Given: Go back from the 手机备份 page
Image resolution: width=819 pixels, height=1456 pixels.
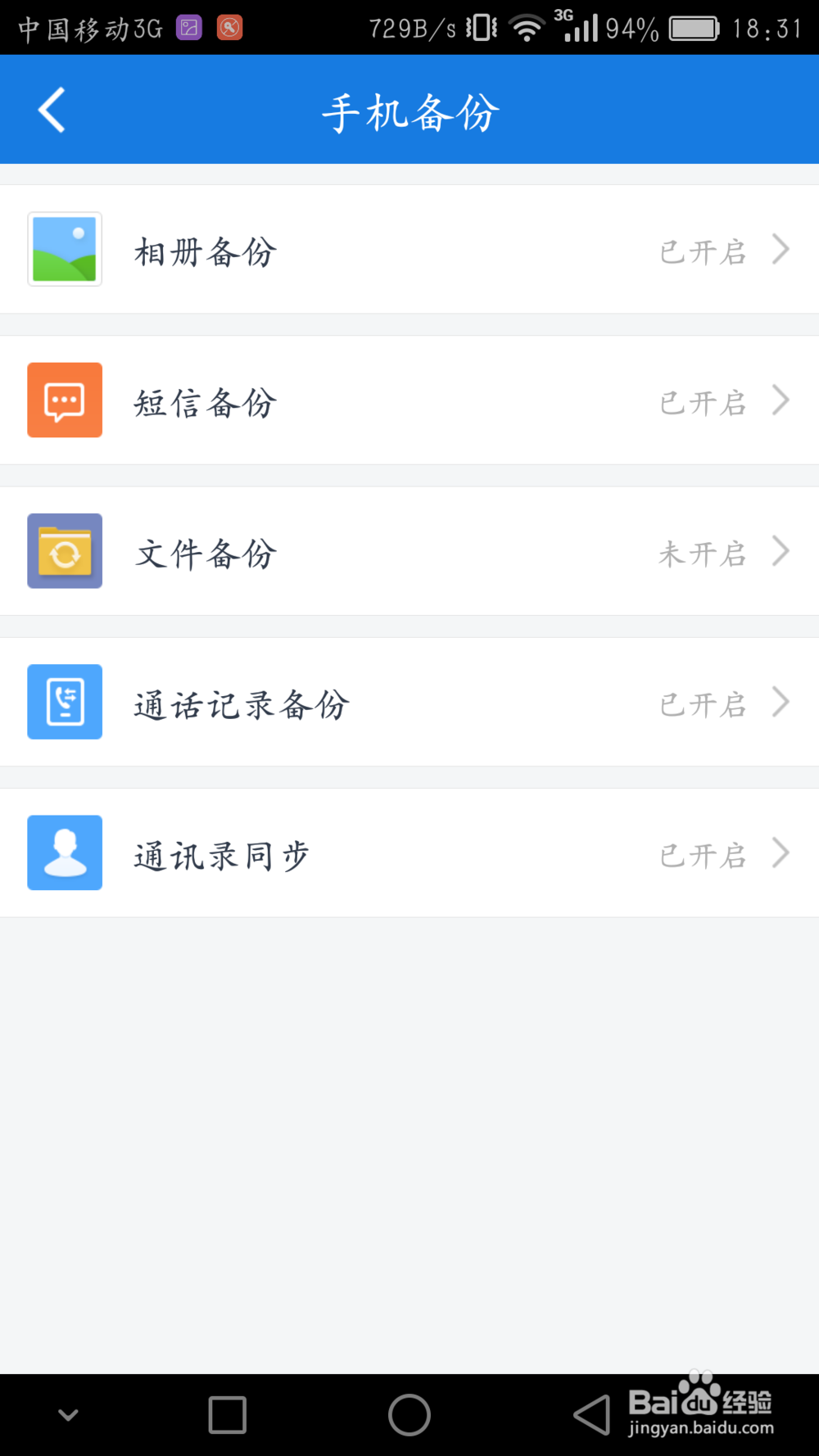Looking at the screenshot, I should pos(52,110).
